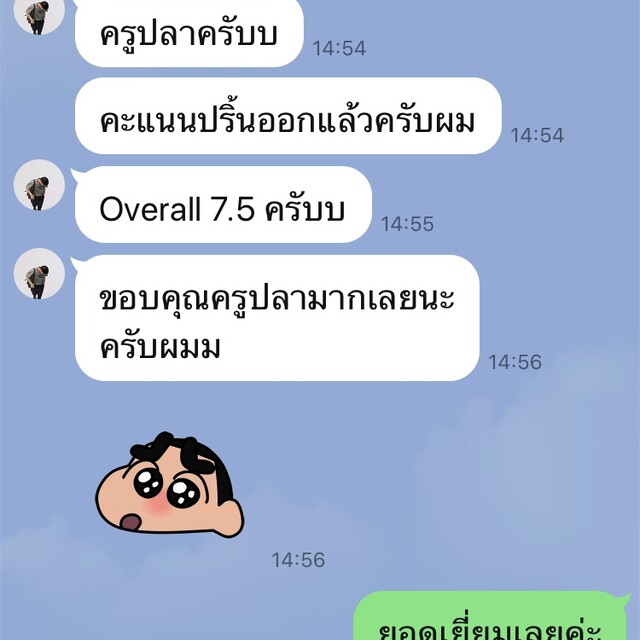Image resolution: width=640 pixels, height=640 pixels.
Task: Open sender's avatar beside ขอบคุณครูปลา message
Action: click(x=39, y=274)
